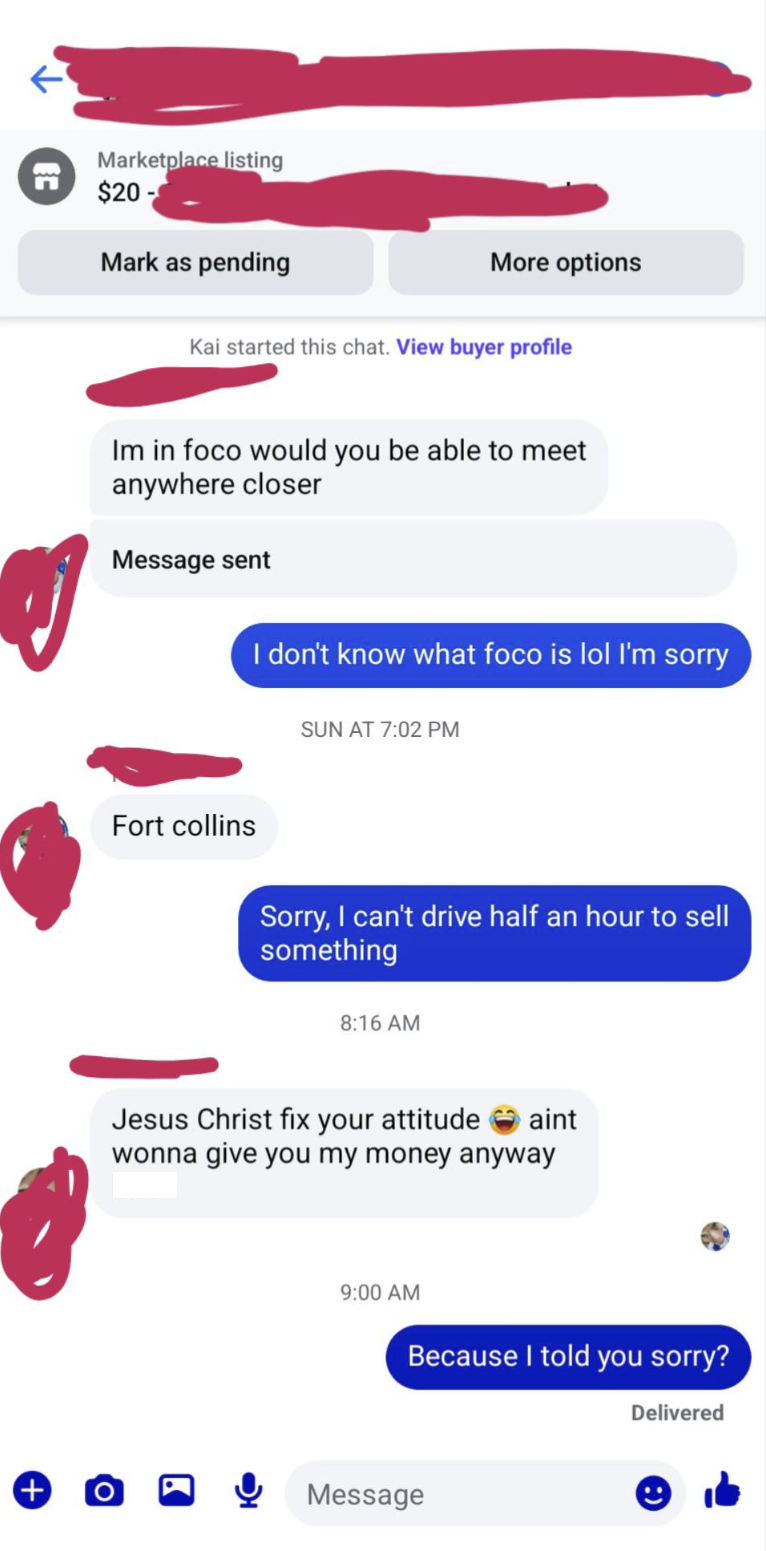
Task: Select the message bubble saying Because I told you sorry
Action: 567,1357
